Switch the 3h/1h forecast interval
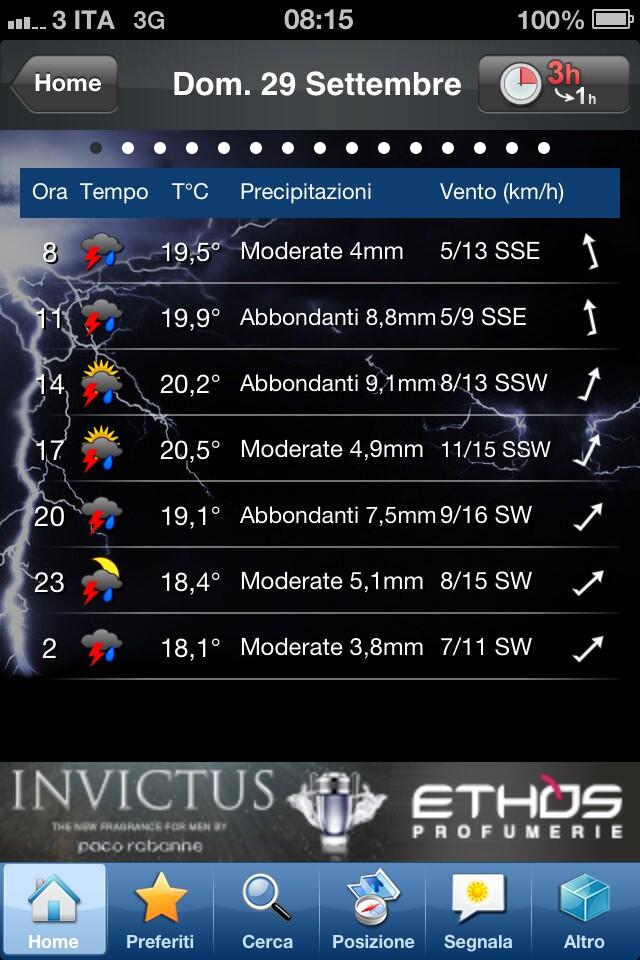Viewport: 640px width, 960px height. click(553, 84)
